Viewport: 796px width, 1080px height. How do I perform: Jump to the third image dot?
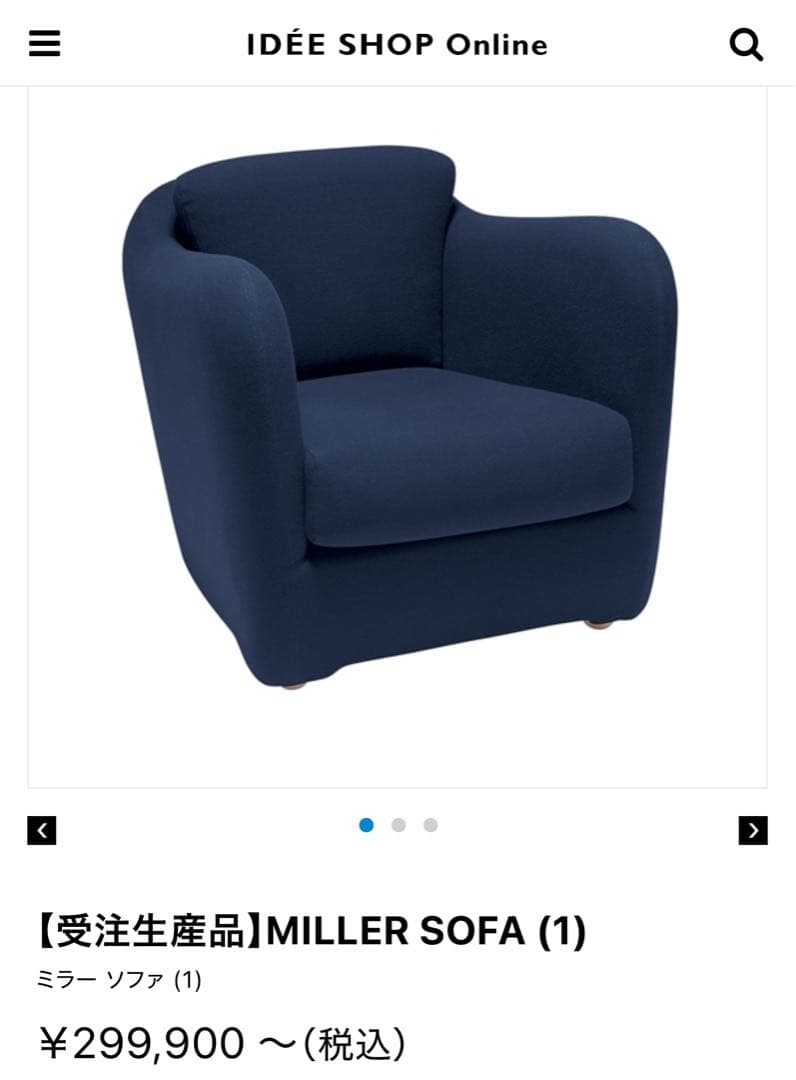tap(430, 825)
